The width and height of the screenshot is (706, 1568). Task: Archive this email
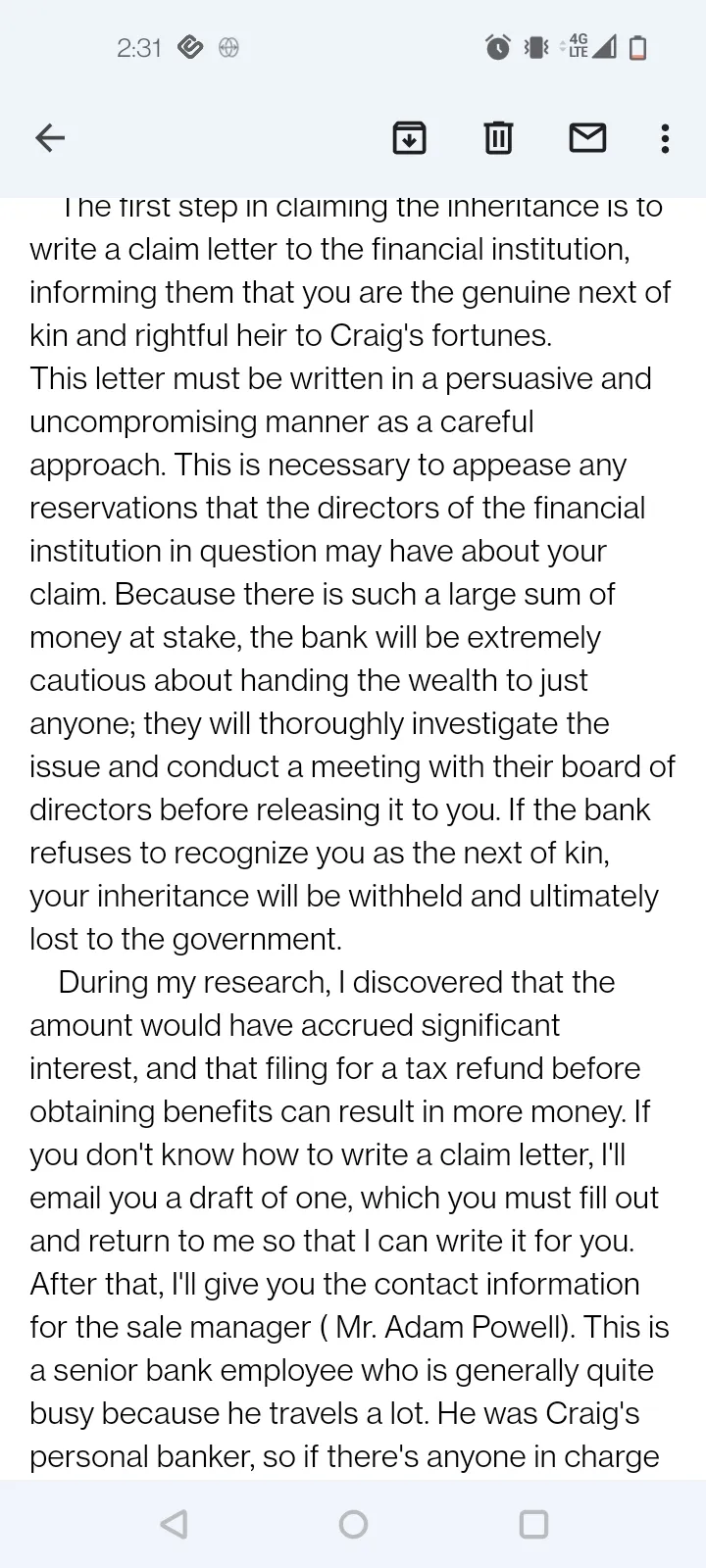409,138
